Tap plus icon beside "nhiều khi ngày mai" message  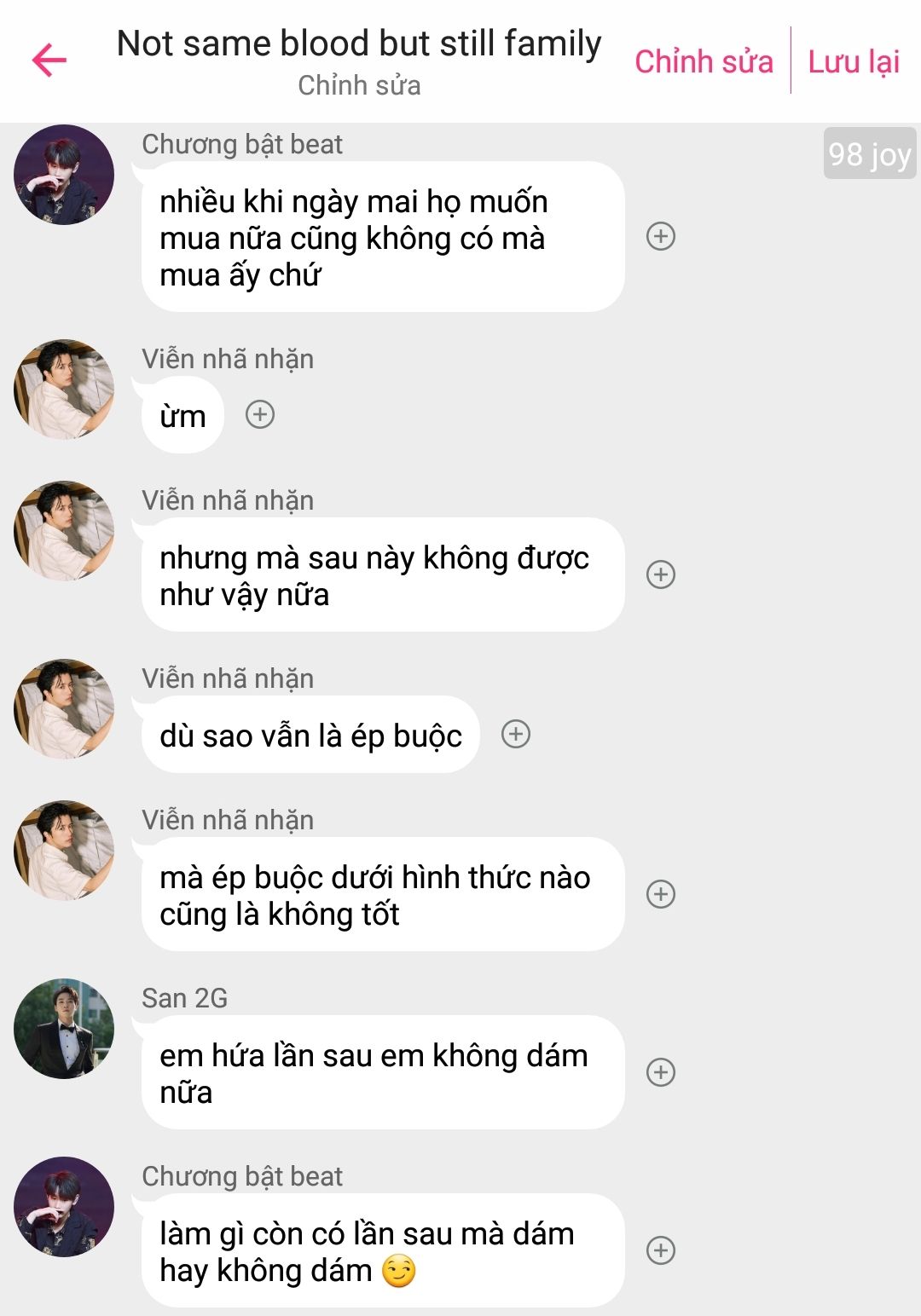tap(661, 236)
